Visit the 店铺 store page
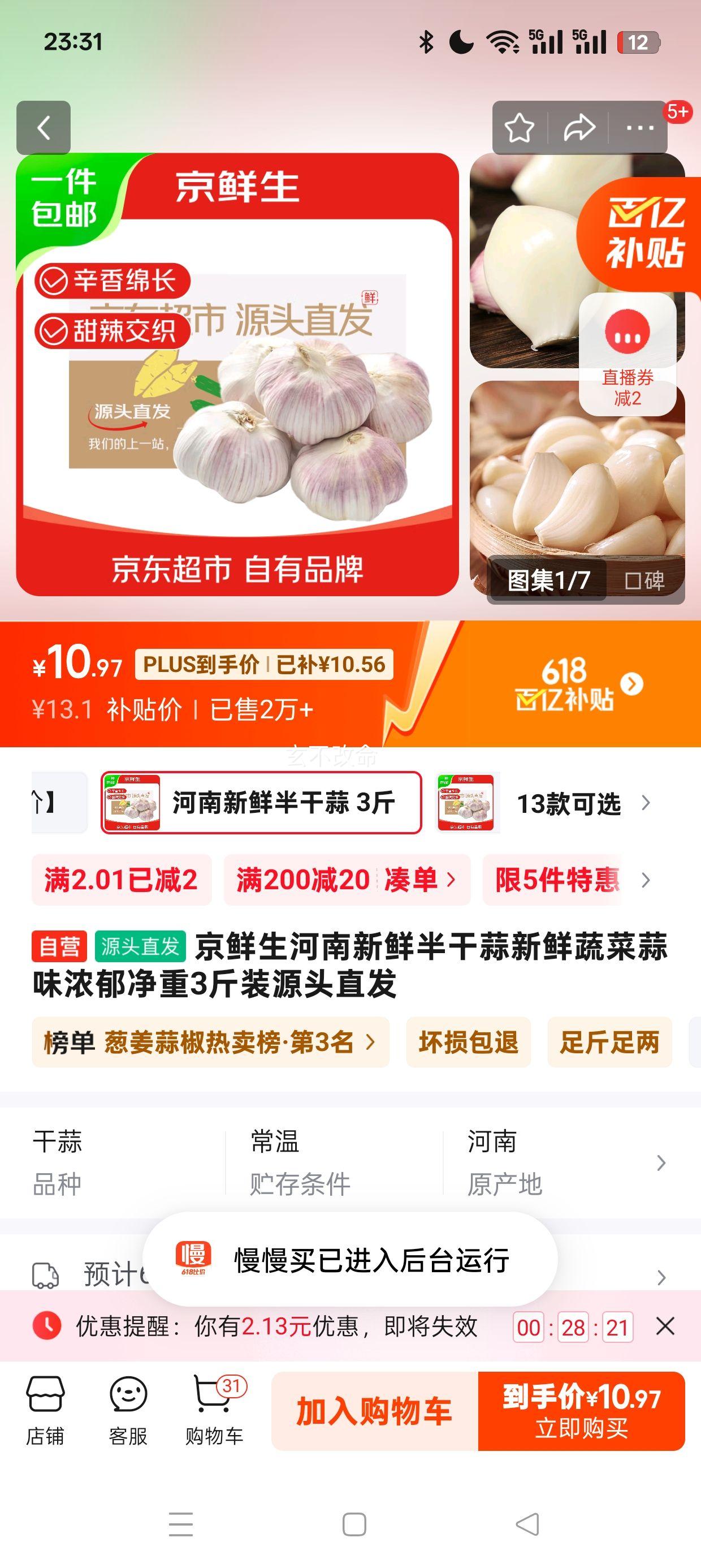The image size is (701, 1568). click(45, 1410)
